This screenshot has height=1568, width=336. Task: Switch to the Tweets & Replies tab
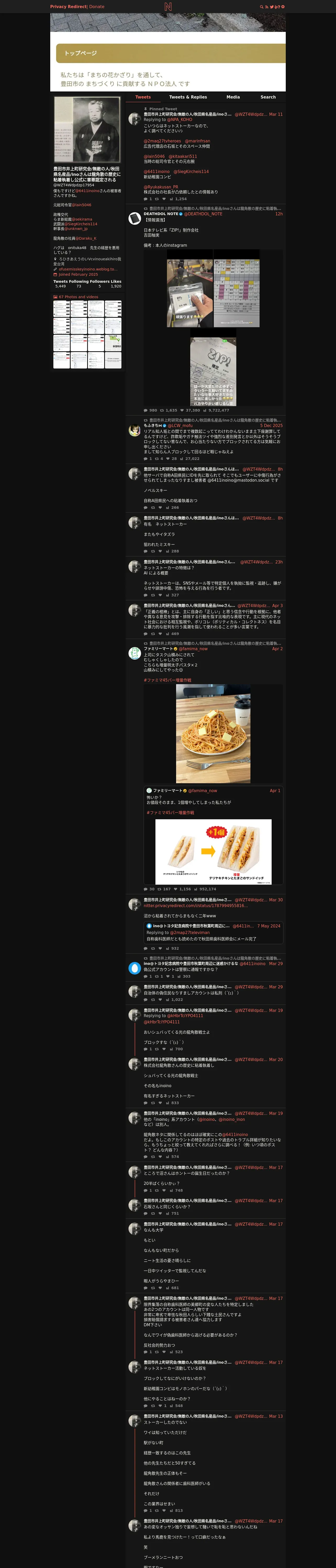tap(188, 97)
